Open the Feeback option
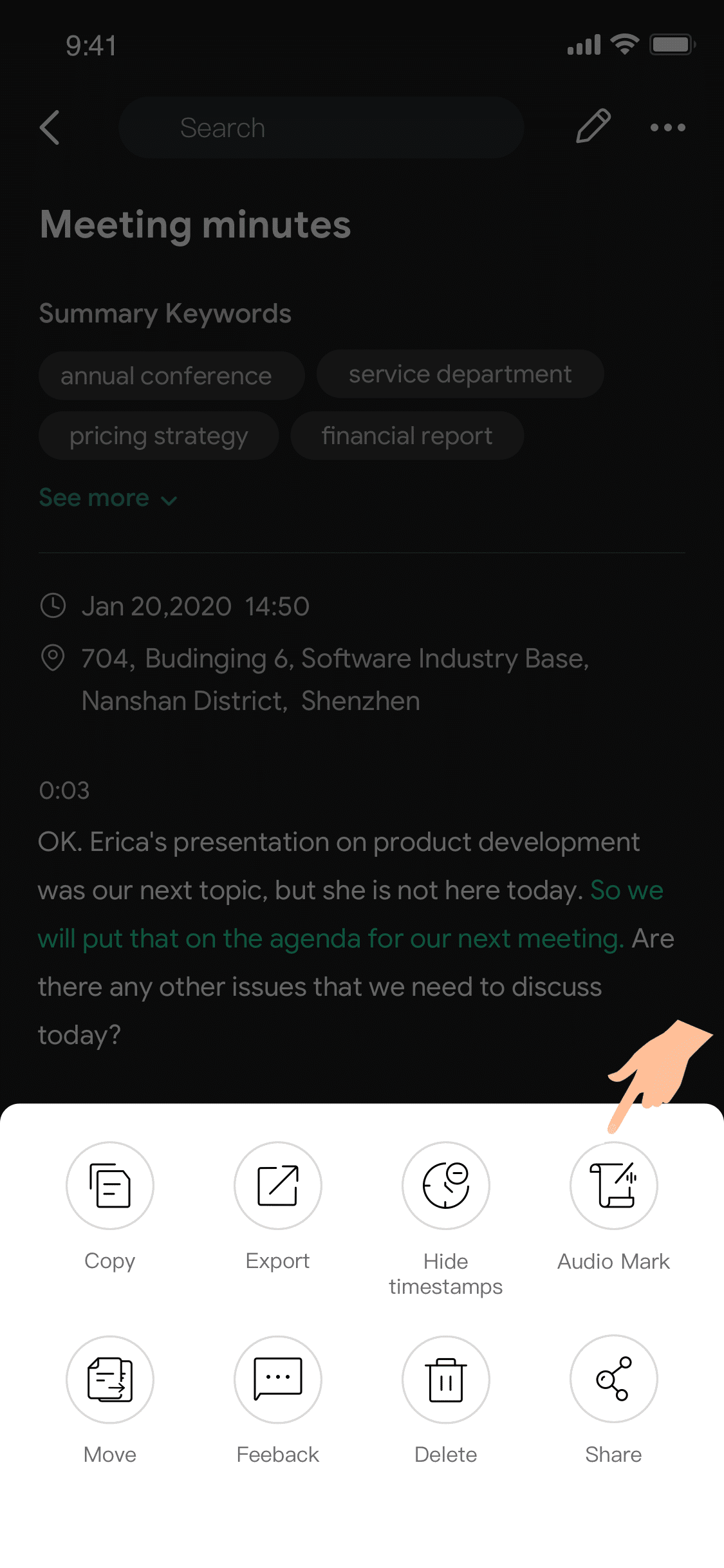 coord(278,1379)
